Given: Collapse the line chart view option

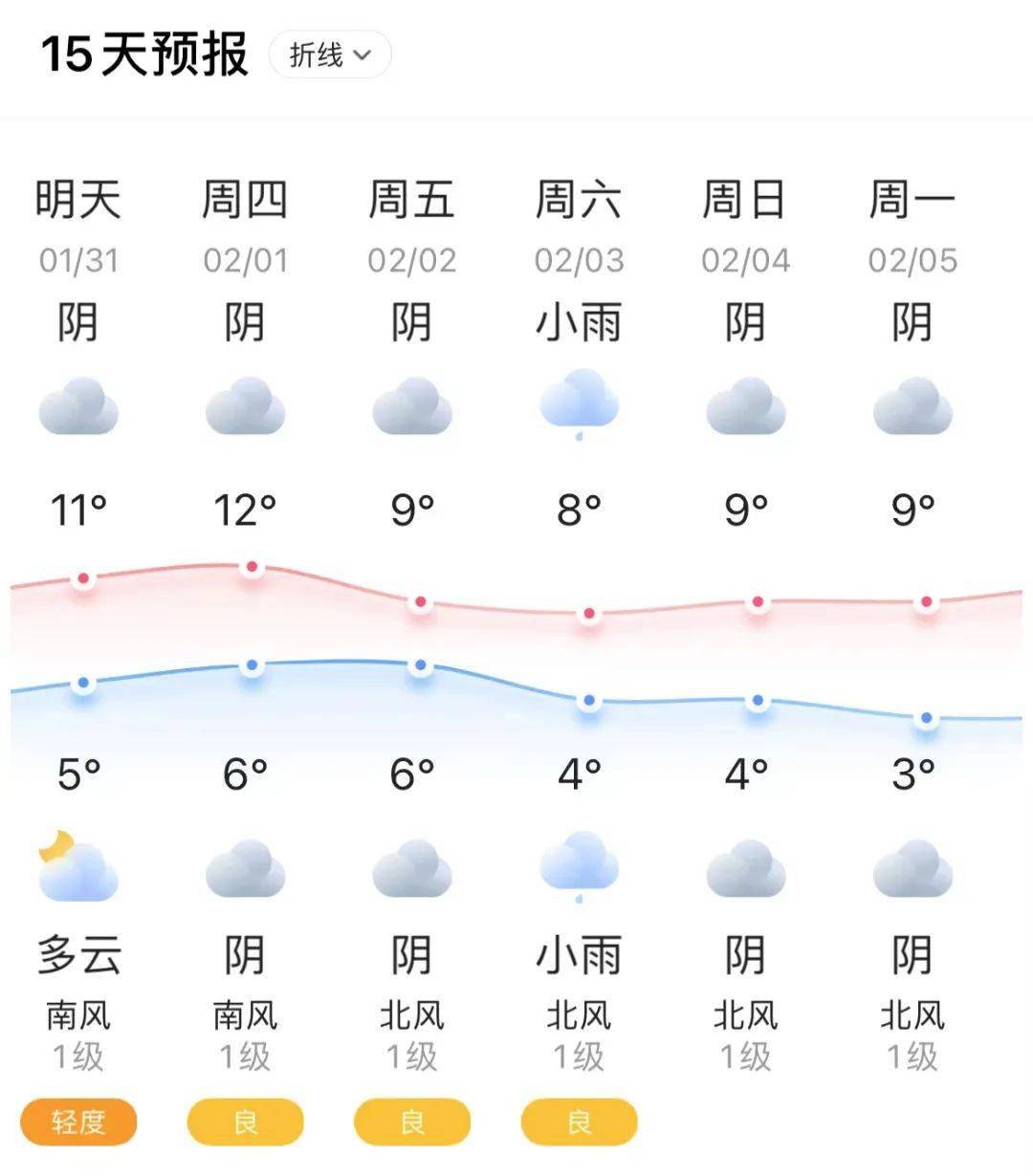Looking at the screenshot, I should click(x=330, y=54).
